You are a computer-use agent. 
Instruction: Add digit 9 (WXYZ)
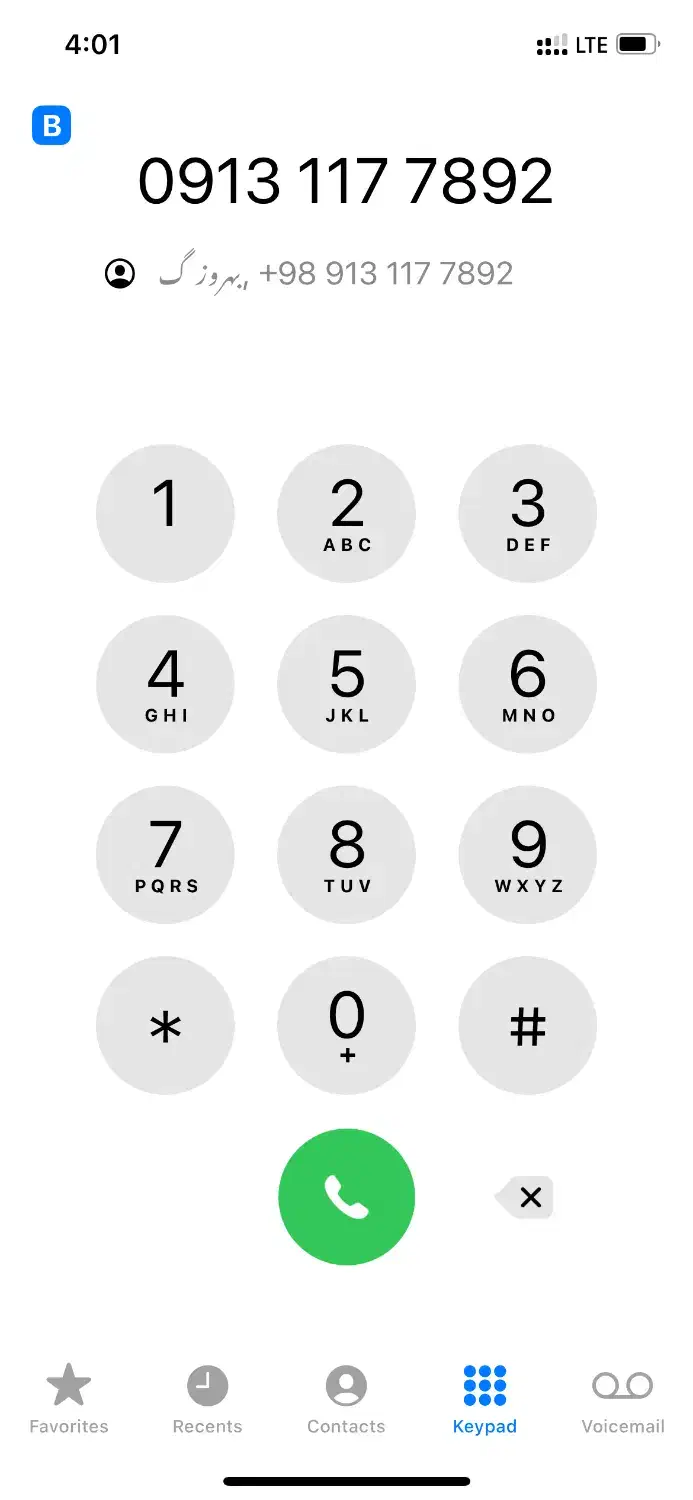click(x=527, y=855)
